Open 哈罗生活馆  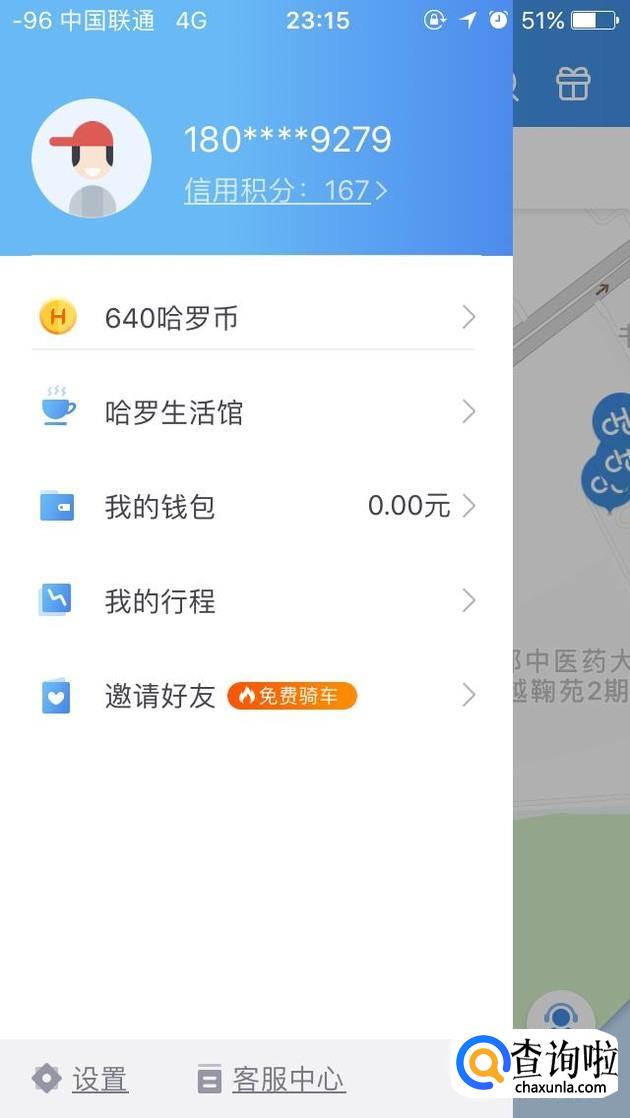[x=255, y=412]
